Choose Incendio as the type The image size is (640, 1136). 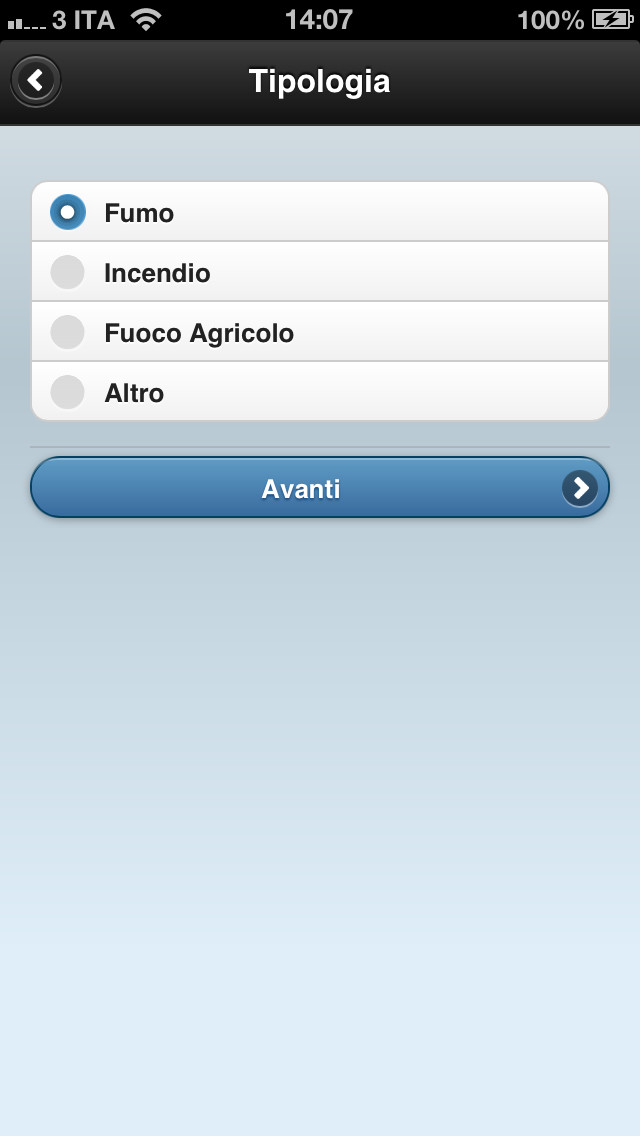coord(320,272)
